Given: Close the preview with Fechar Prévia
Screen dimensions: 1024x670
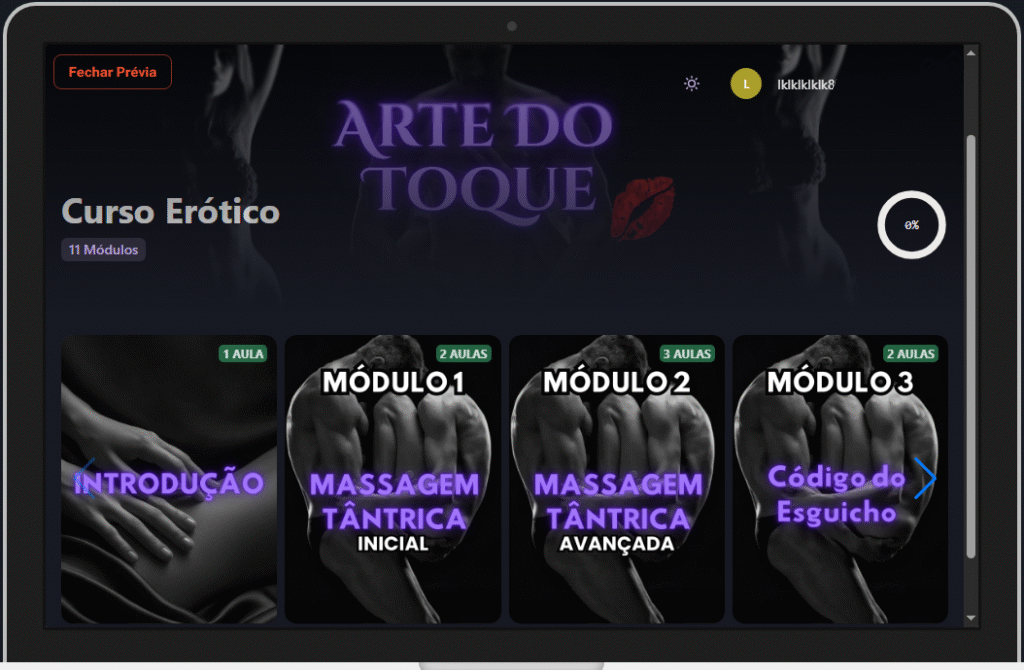Looking at the screenshot, I should coord(112,72).
